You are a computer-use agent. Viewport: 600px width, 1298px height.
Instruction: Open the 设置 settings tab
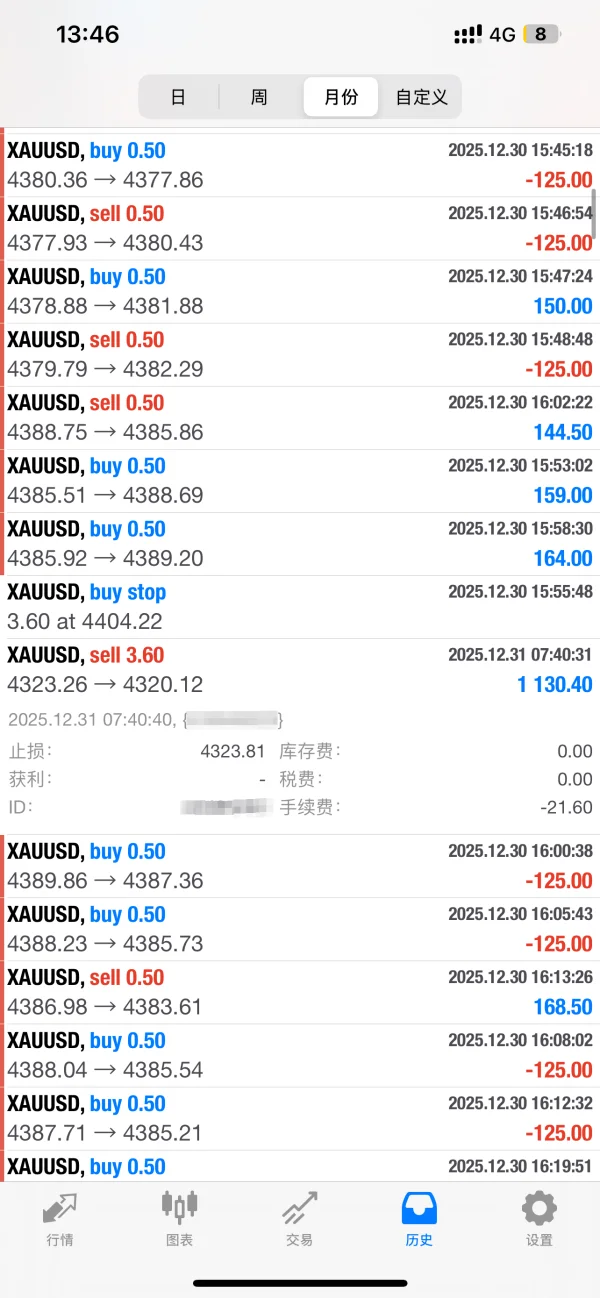pyautogui.click(x=539, y=1219)
